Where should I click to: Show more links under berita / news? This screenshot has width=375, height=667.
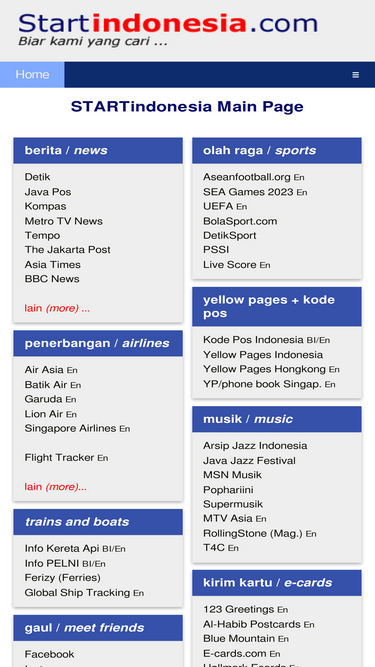coord(57,308)
